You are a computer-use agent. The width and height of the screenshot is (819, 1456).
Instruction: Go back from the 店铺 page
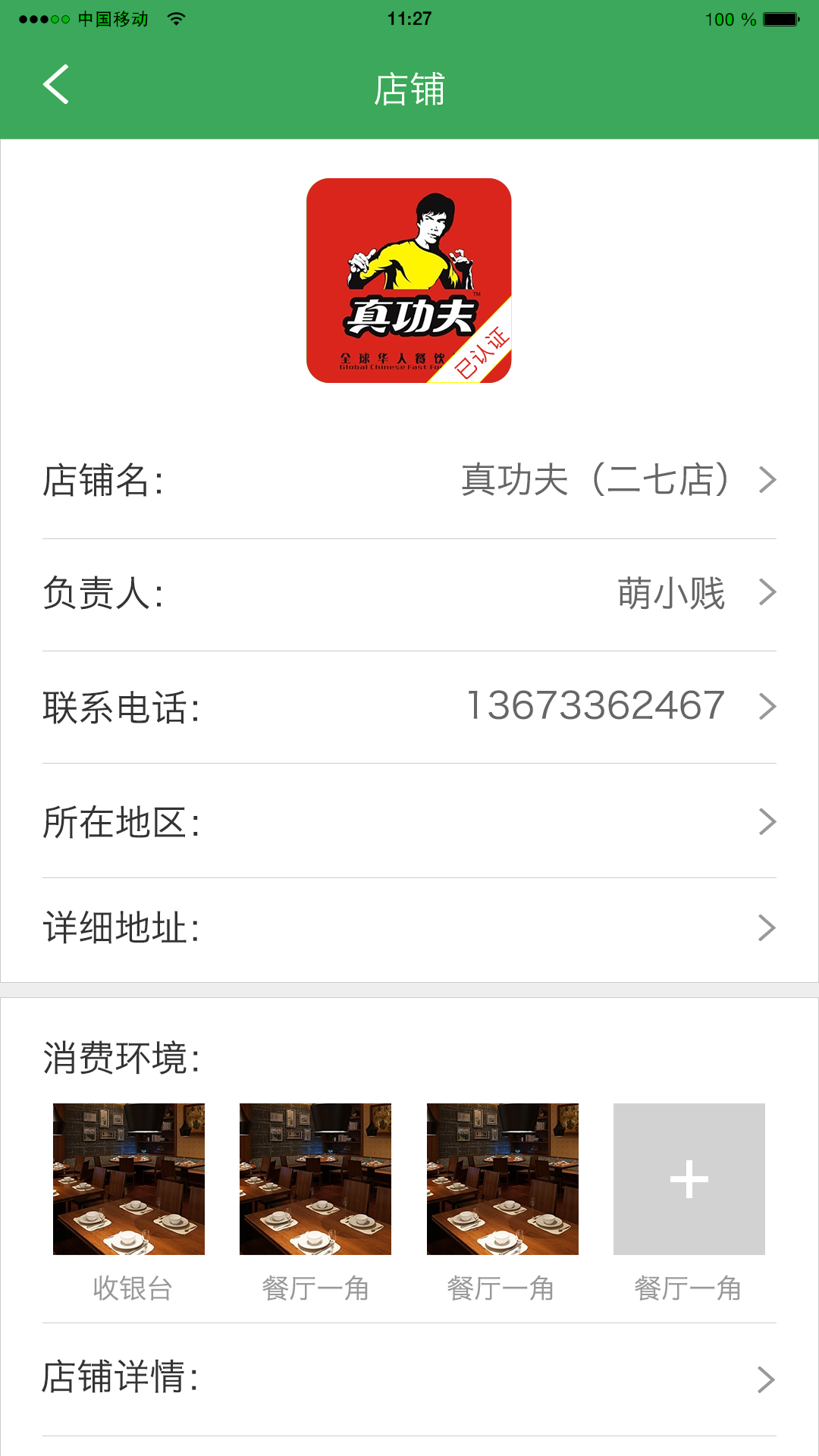pos(56,85)
